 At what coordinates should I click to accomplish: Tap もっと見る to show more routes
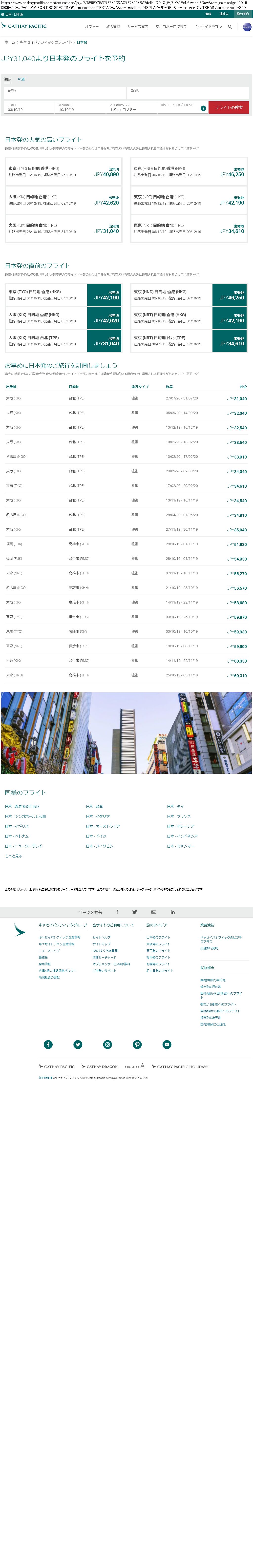coord(13,856)
